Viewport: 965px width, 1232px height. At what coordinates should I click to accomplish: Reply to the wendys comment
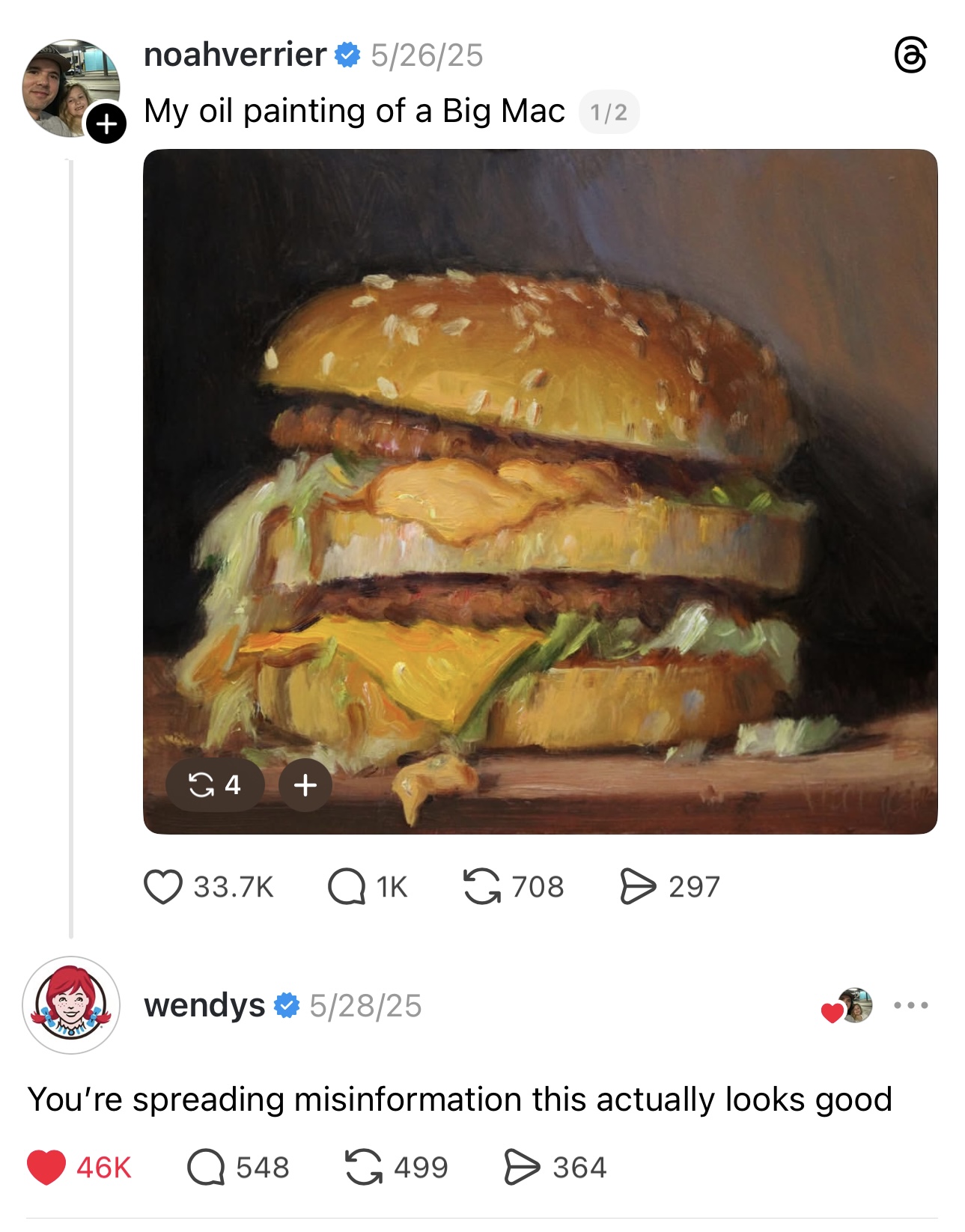click(x=206, y=1168)
